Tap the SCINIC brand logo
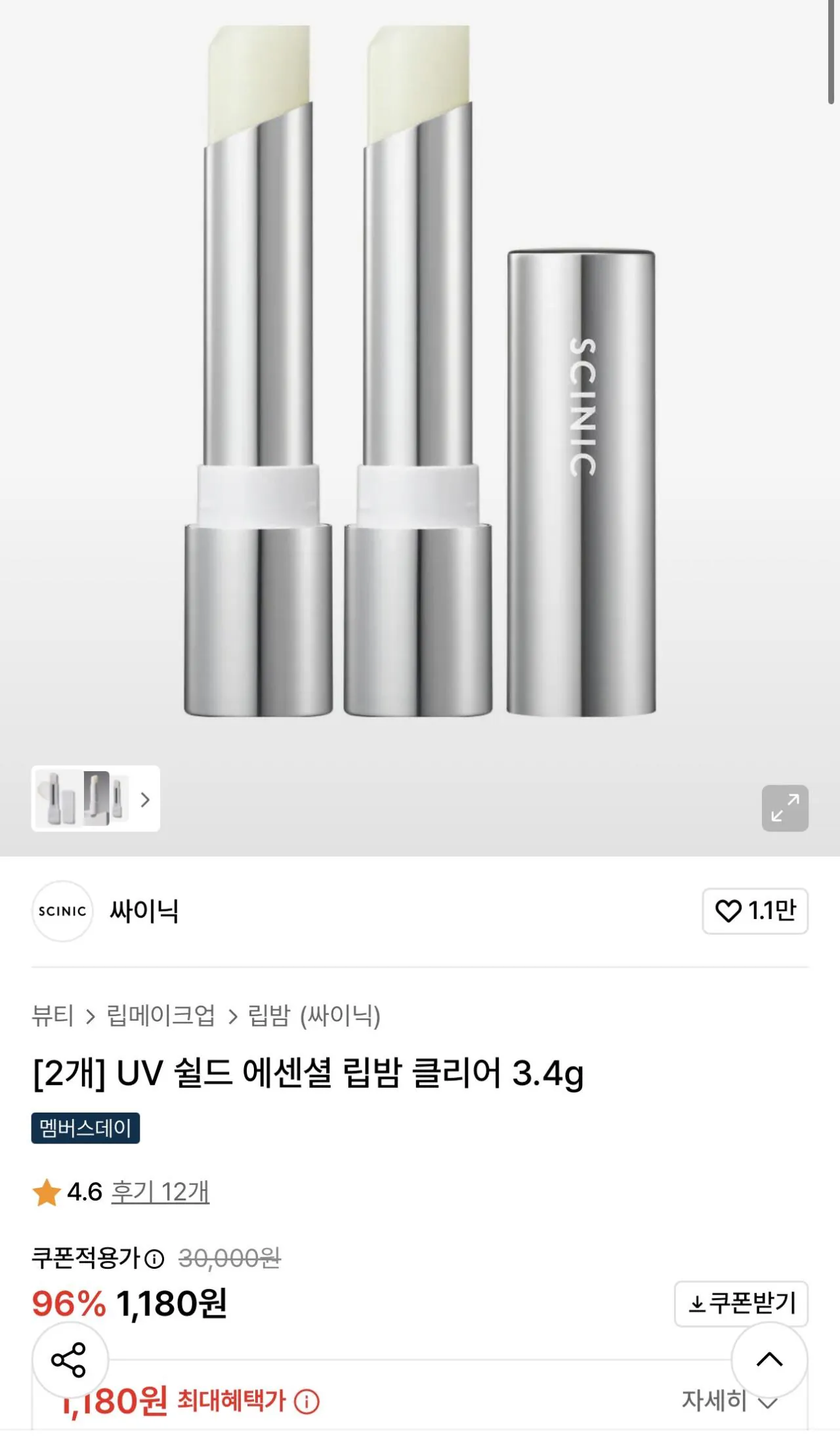 click(x=62, y=912)
